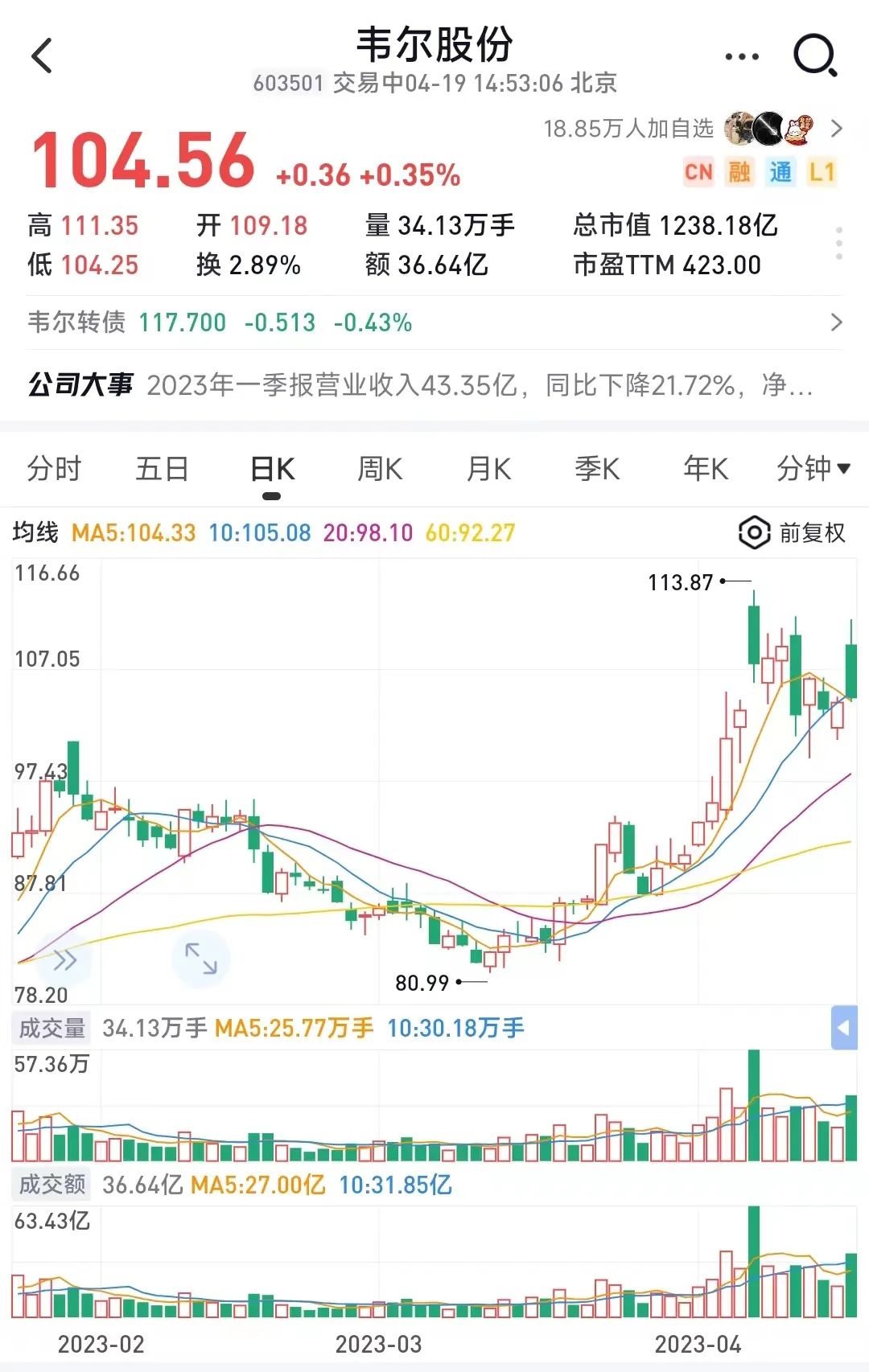Switch to 月K monthly chart
The image size is (869, 1372).
488,468
